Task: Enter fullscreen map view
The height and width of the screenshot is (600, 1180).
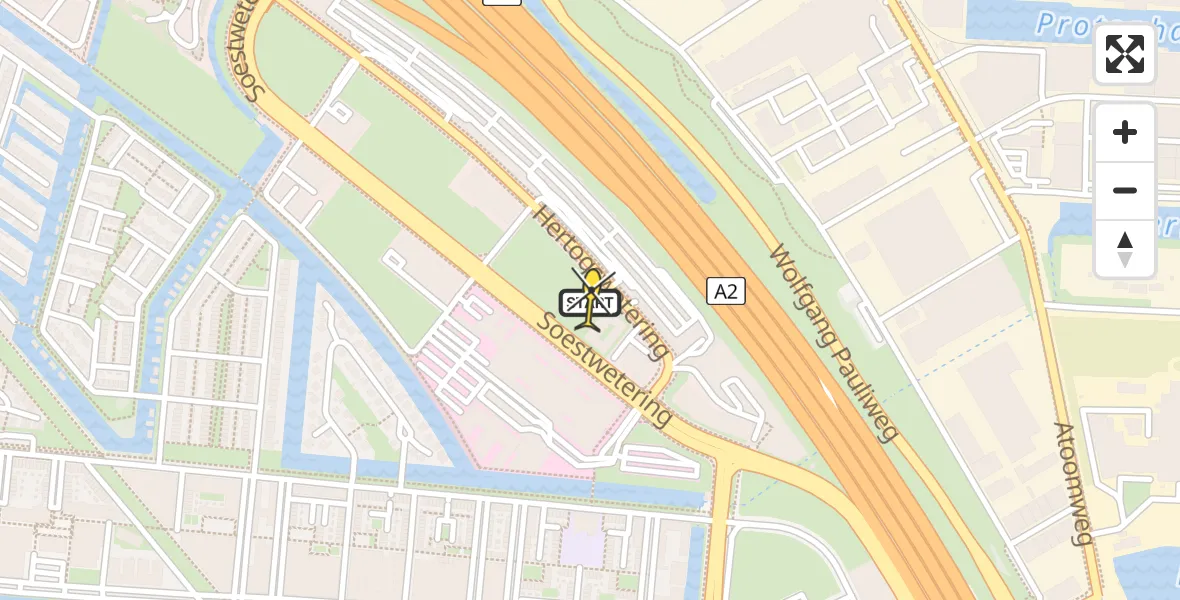Action: [1125, 54]
